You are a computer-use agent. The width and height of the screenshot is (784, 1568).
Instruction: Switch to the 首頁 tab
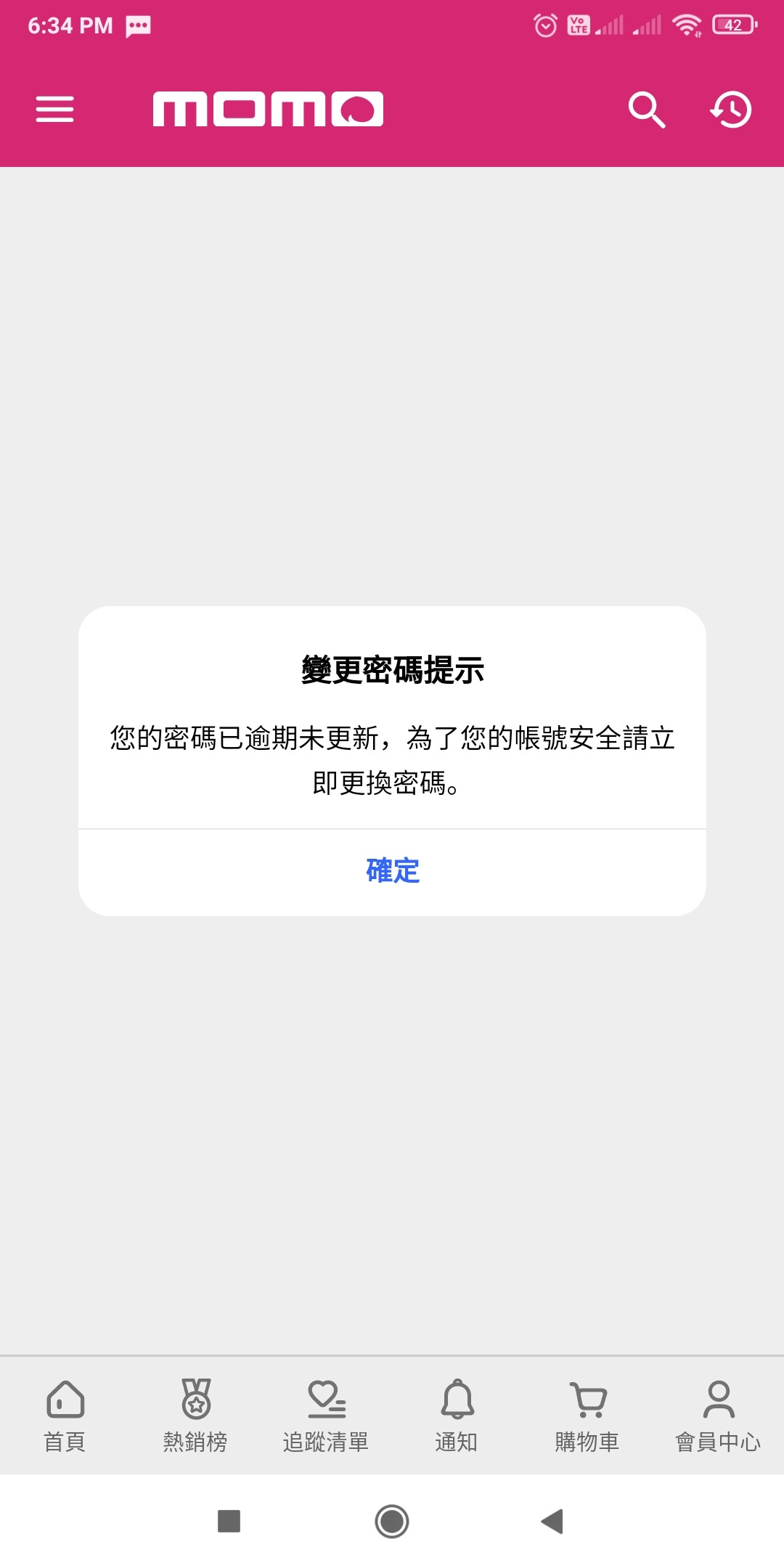[65, 1416]
